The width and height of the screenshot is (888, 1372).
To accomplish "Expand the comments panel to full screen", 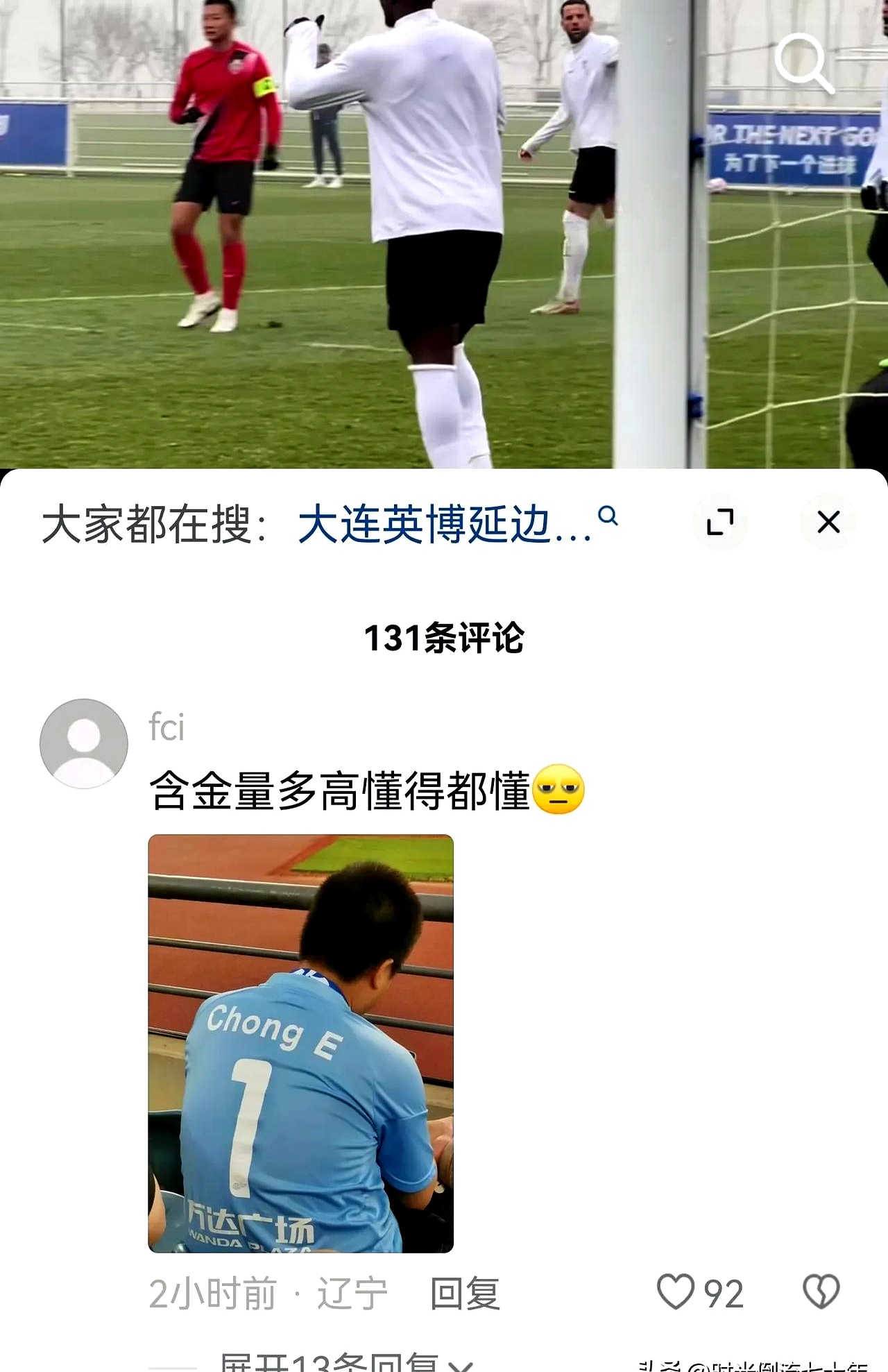I will coord(720,522).
